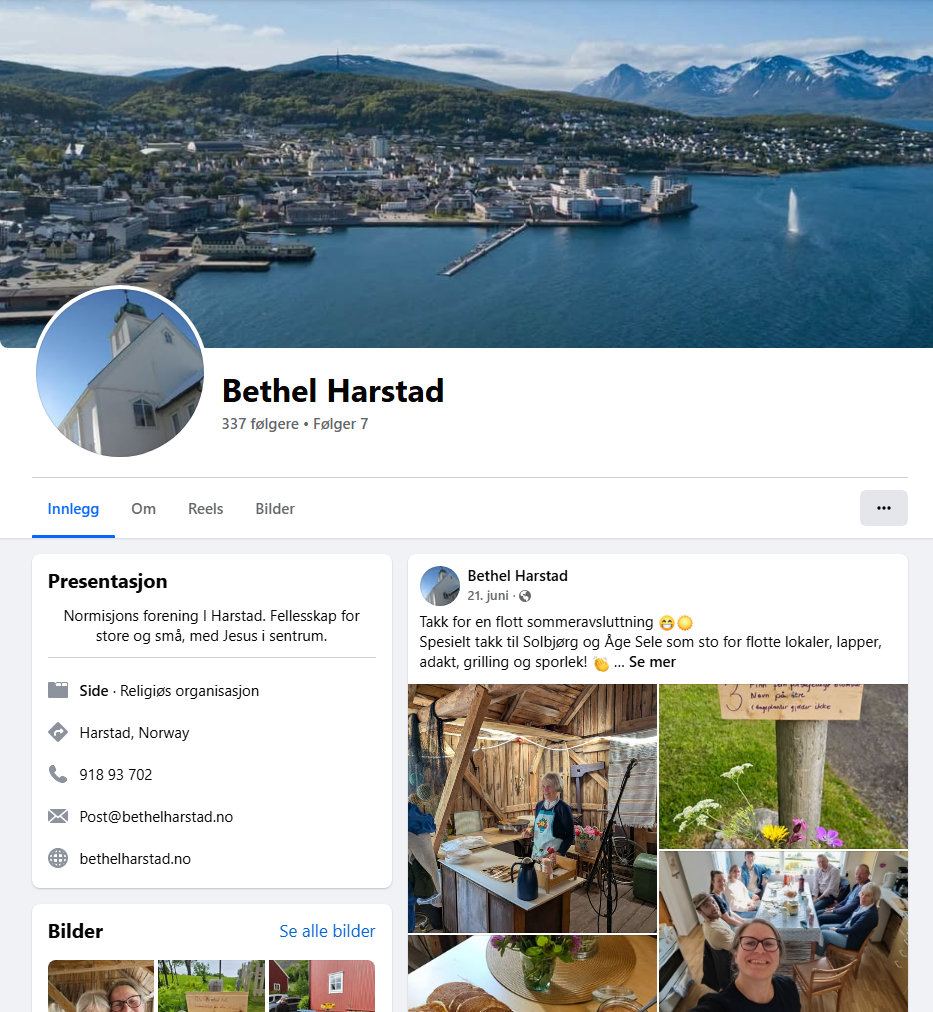Switch to the Om tab
Image resolution: width=933 pixels, height=1012 pixels.
coord(143,509)
